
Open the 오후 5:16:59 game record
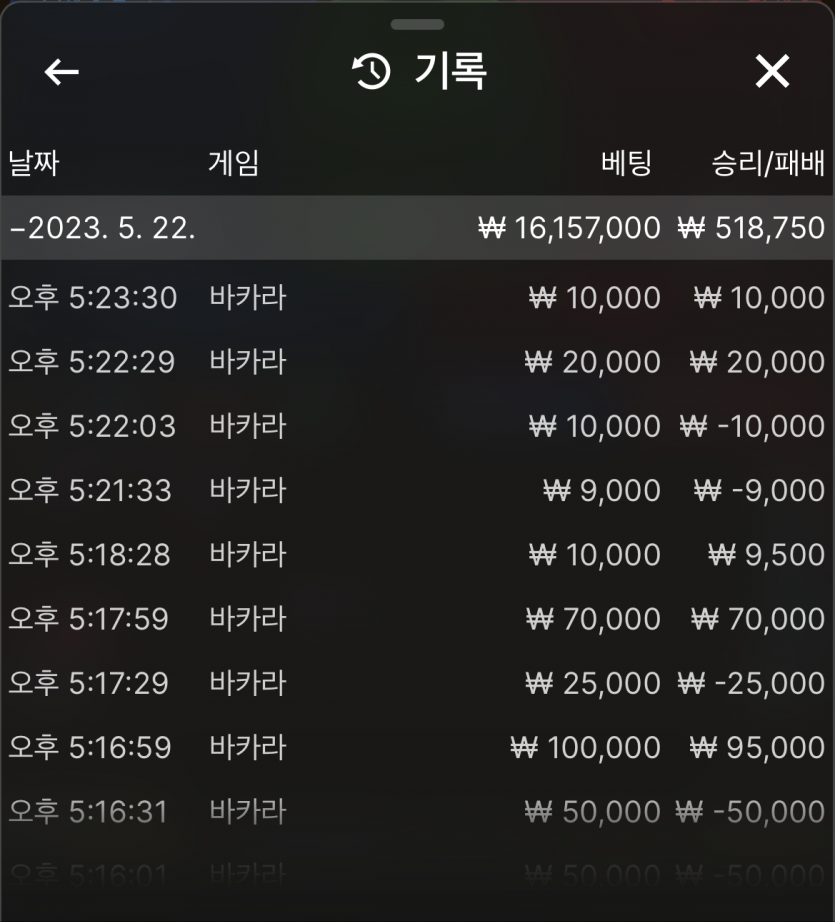click(x=417, y=747)
